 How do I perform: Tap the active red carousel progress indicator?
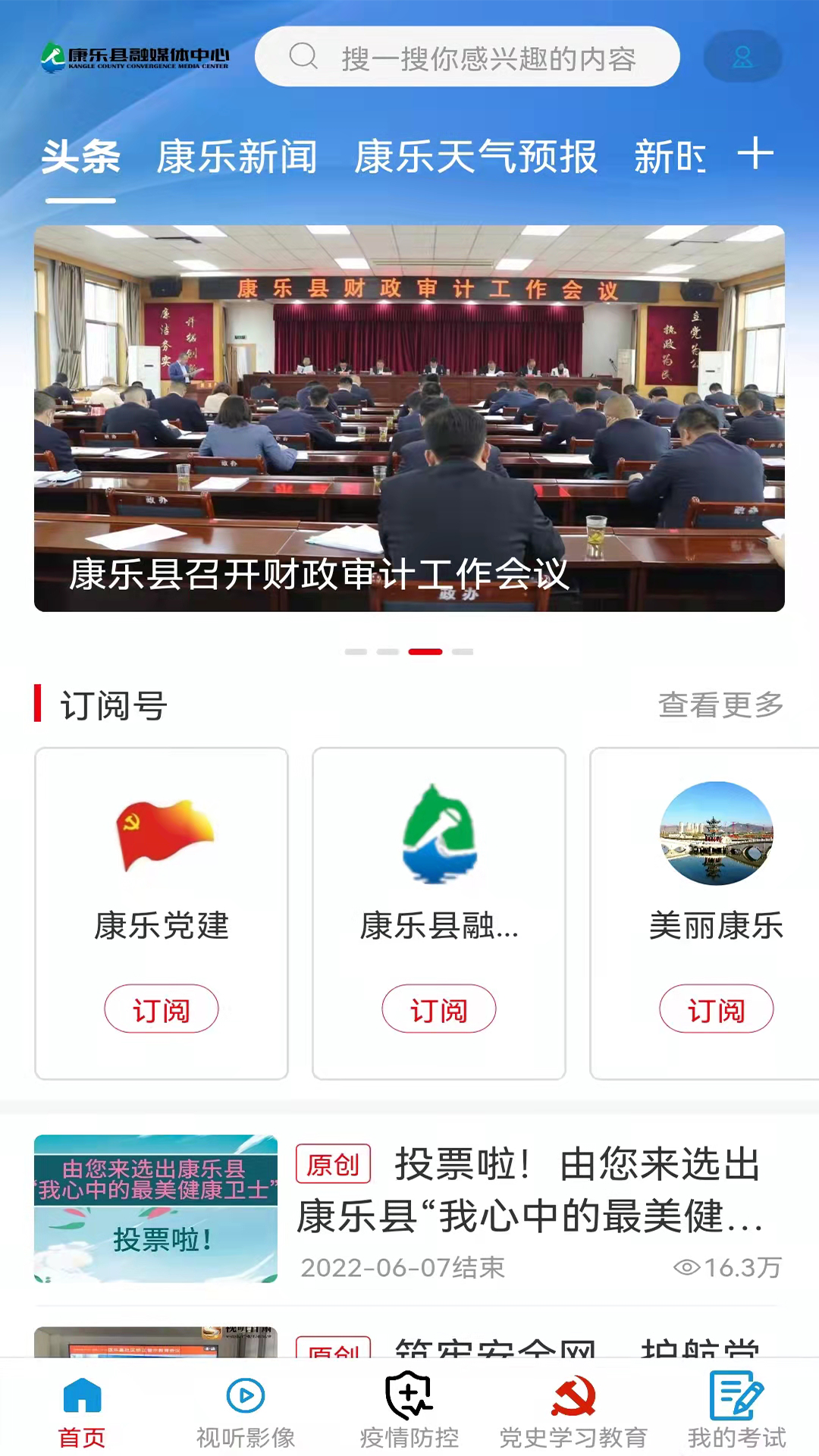point(425,651)
